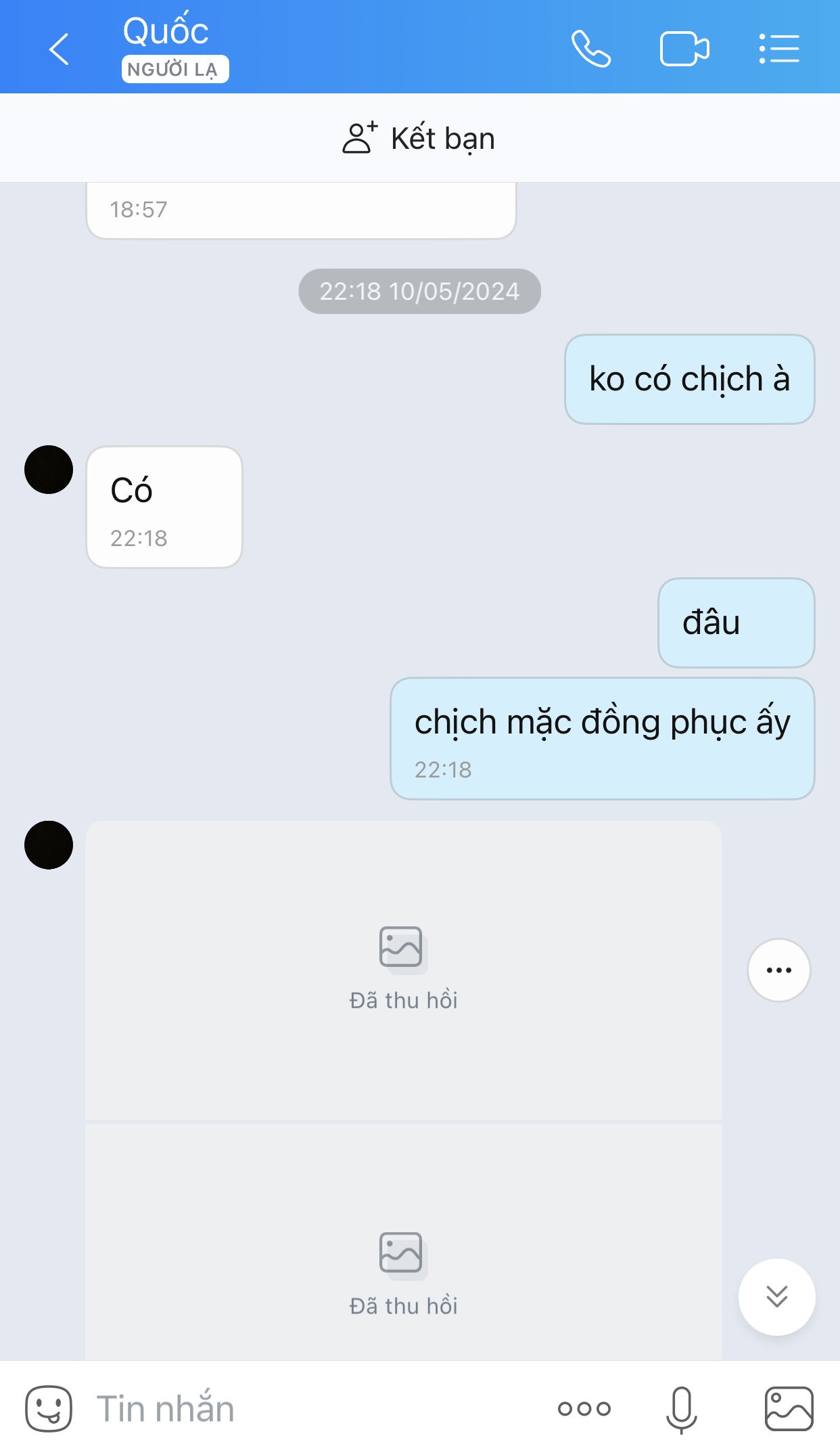Screen dimensions: 840x1442
Task: Open more attachment options
Action: click(584, 1408)
